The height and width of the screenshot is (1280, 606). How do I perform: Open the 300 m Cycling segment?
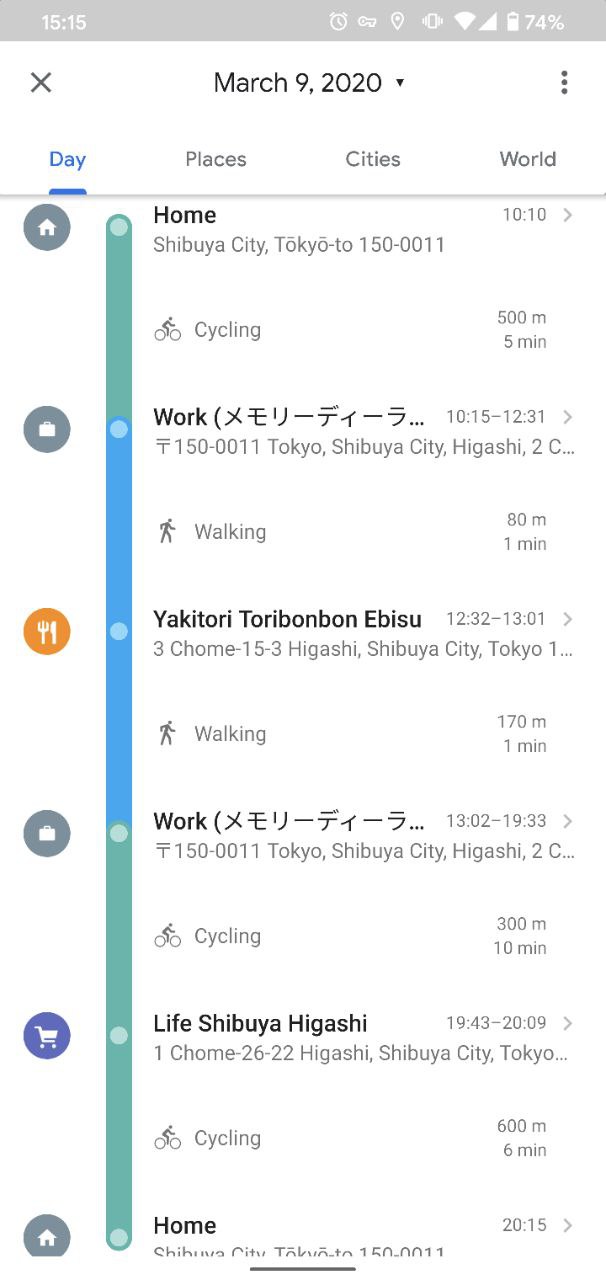(303, 936)
